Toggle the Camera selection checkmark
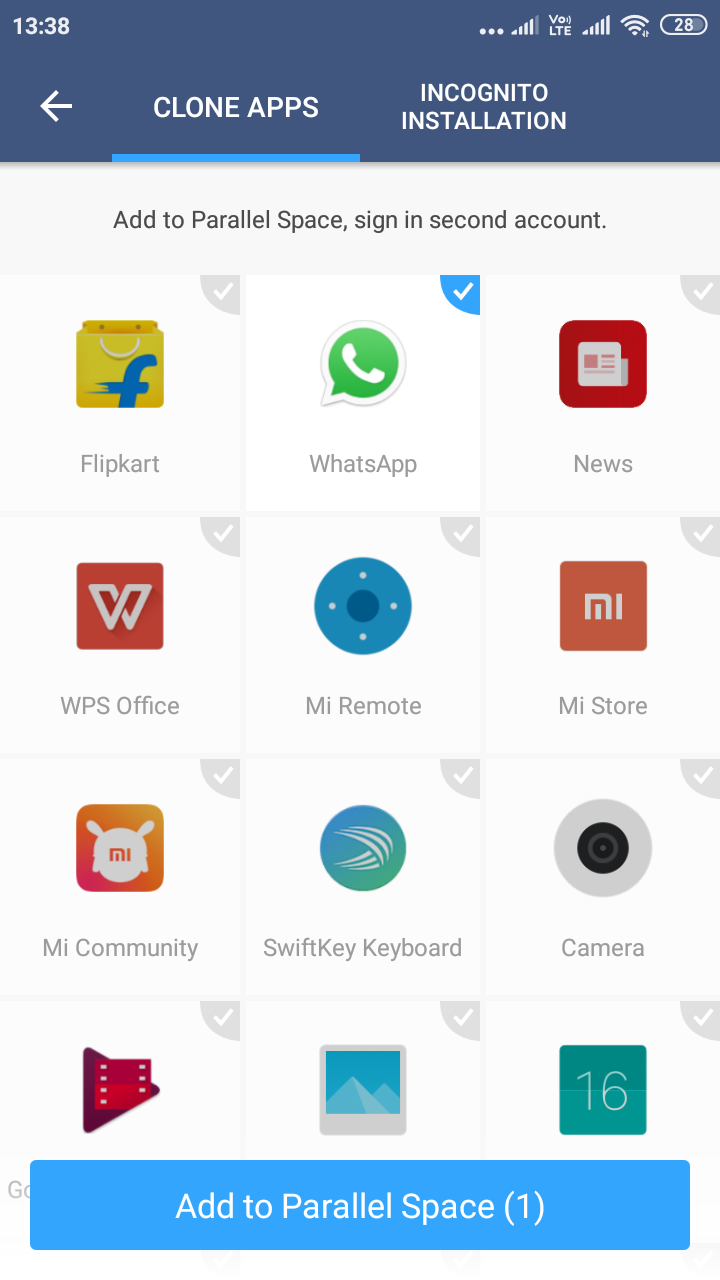This screenshot has width=720, height=1280. point(703,775)
